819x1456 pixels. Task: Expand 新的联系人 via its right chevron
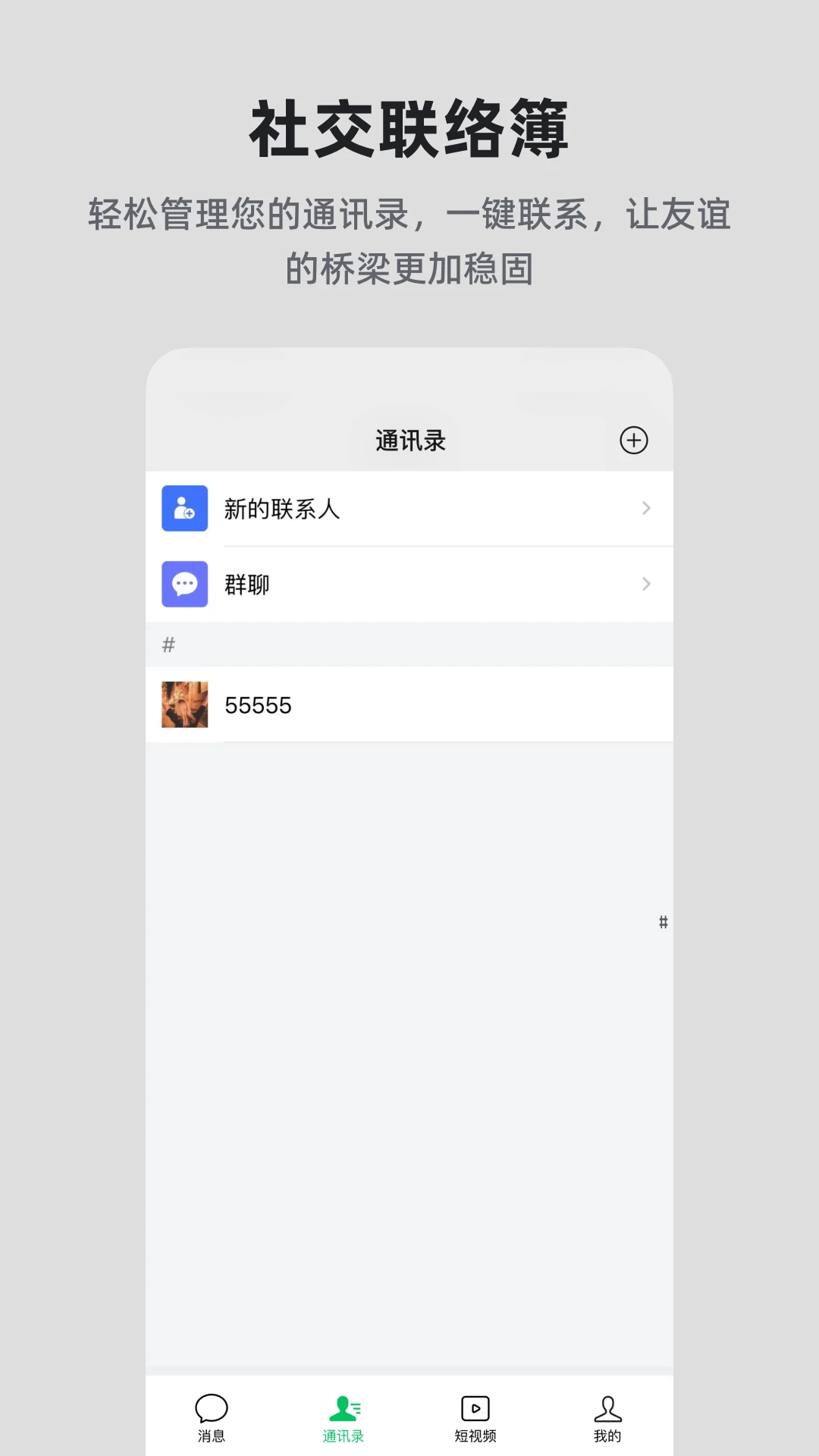646,509
